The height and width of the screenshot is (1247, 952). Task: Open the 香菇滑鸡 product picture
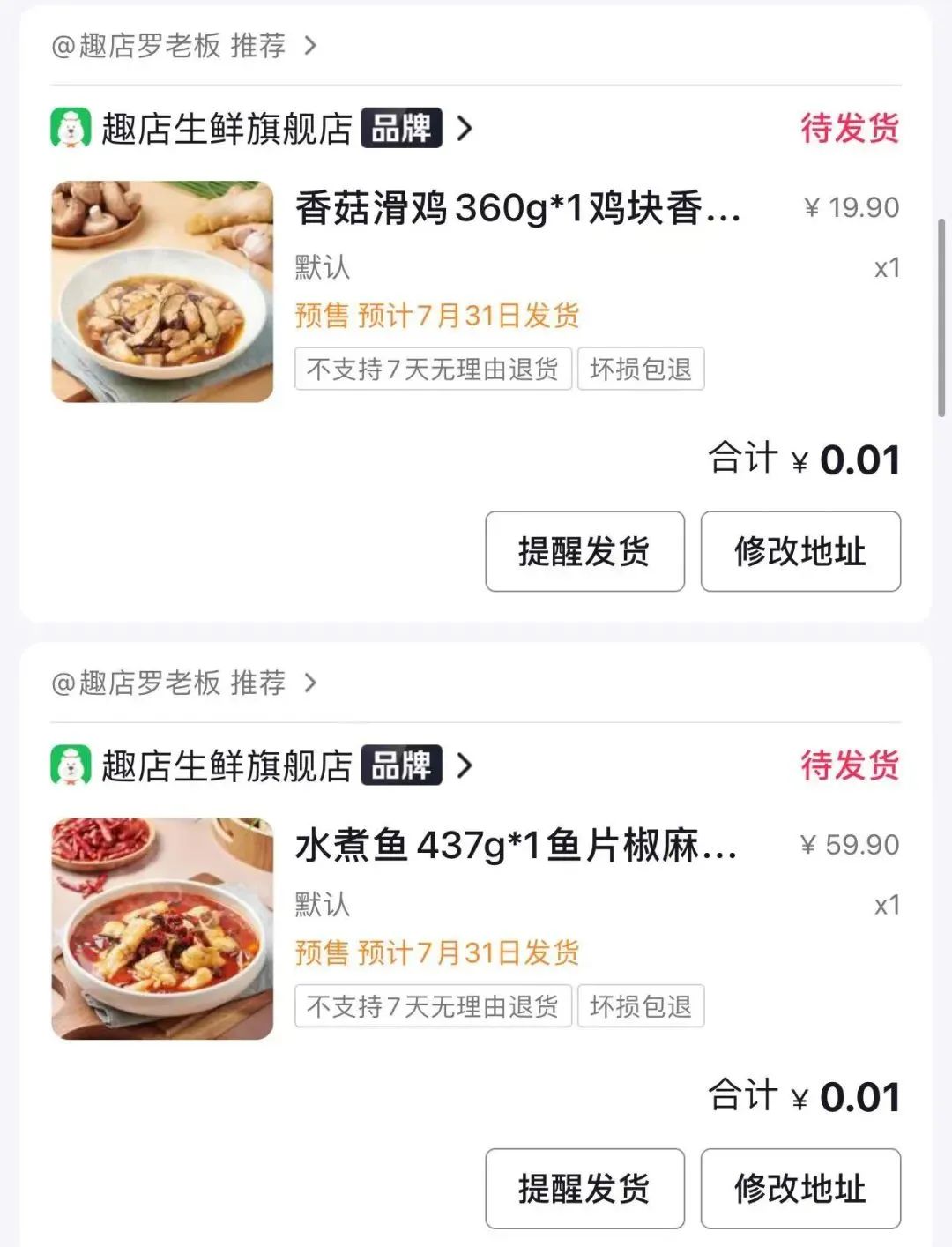point(162,292)
